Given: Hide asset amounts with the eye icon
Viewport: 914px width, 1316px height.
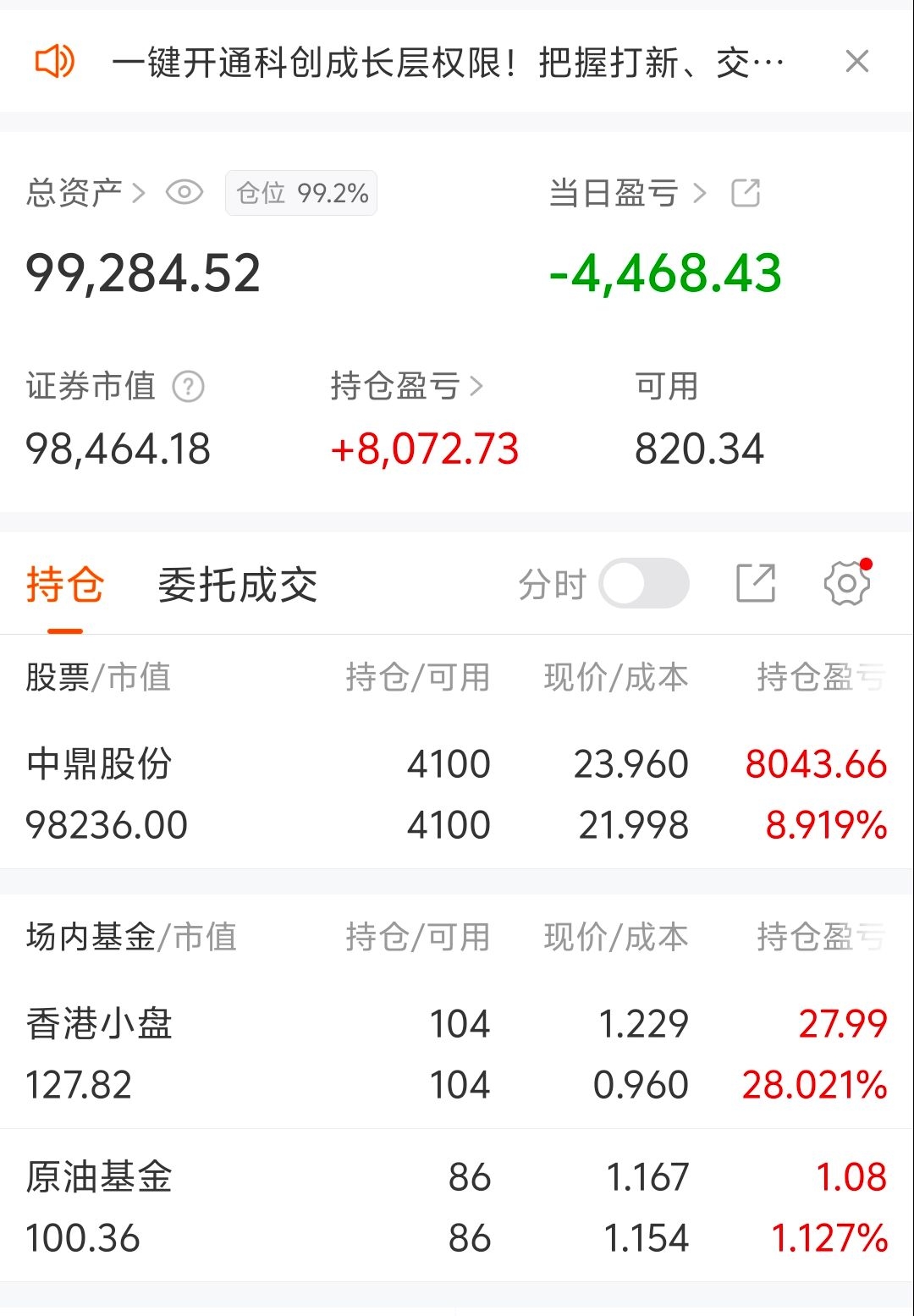Looking at the screenshot, I should point(184,193).
